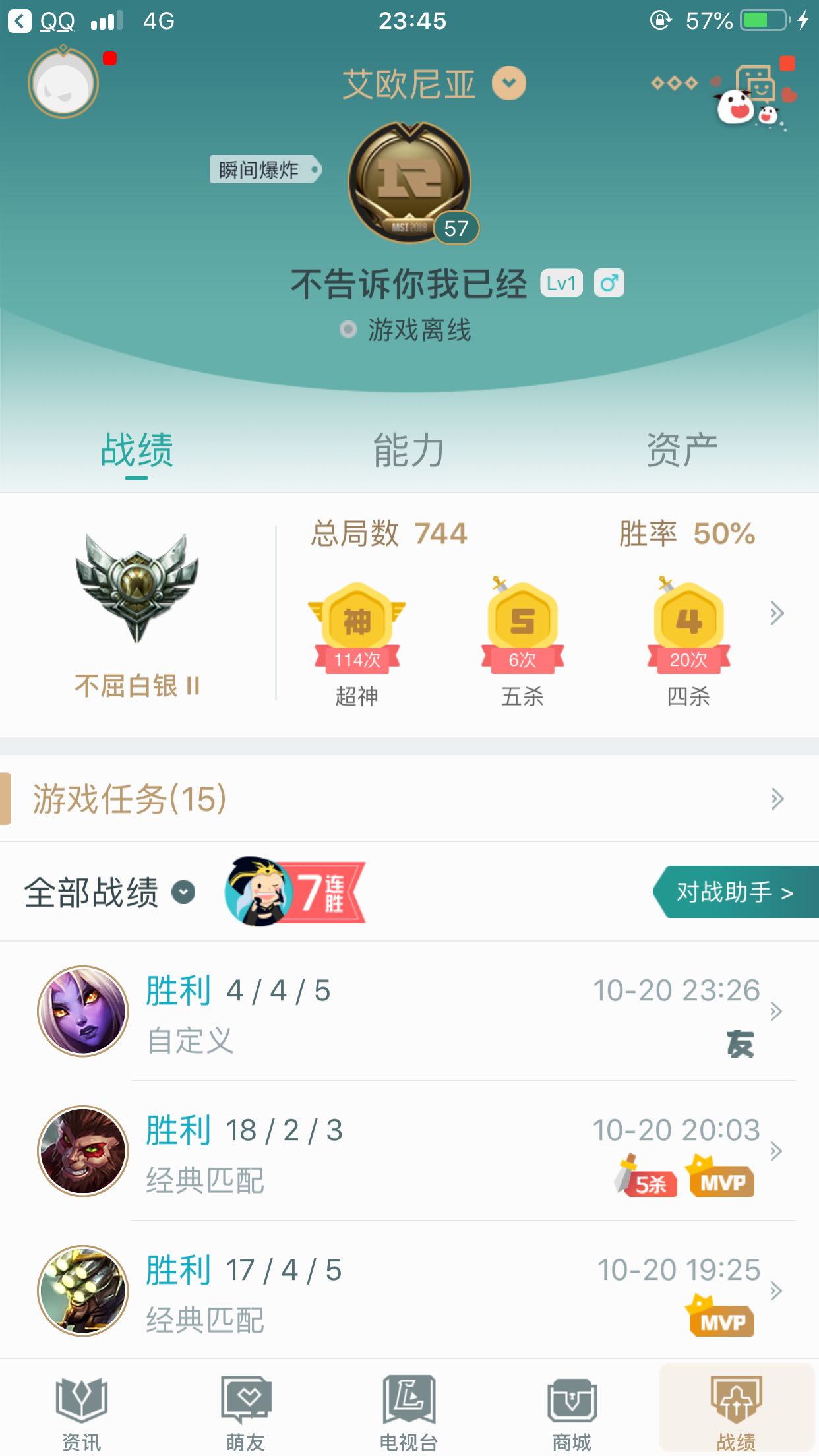819x1456 pixels.
Task: Open the profile avatar at top left
Action: [63, 84]
